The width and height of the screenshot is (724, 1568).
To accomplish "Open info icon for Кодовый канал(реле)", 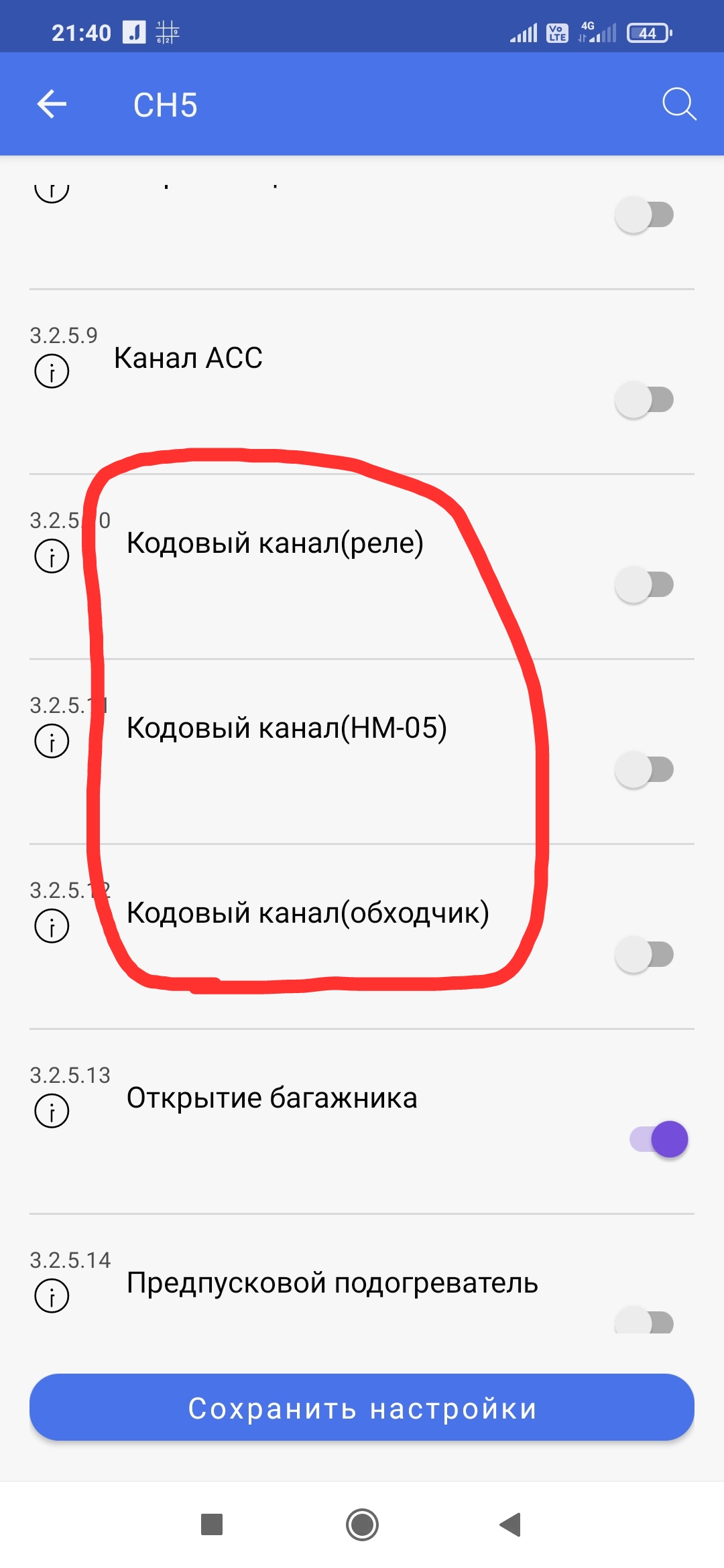I will (52, 556).
